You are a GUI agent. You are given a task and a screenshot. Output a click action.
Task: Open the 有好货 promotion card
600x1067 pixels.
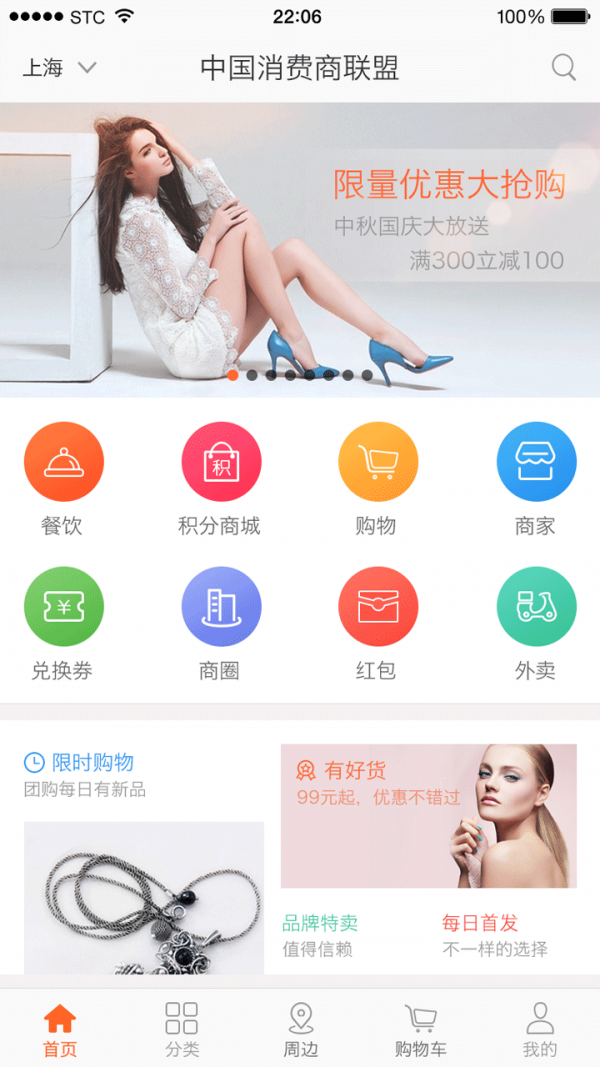coord(428,816)
